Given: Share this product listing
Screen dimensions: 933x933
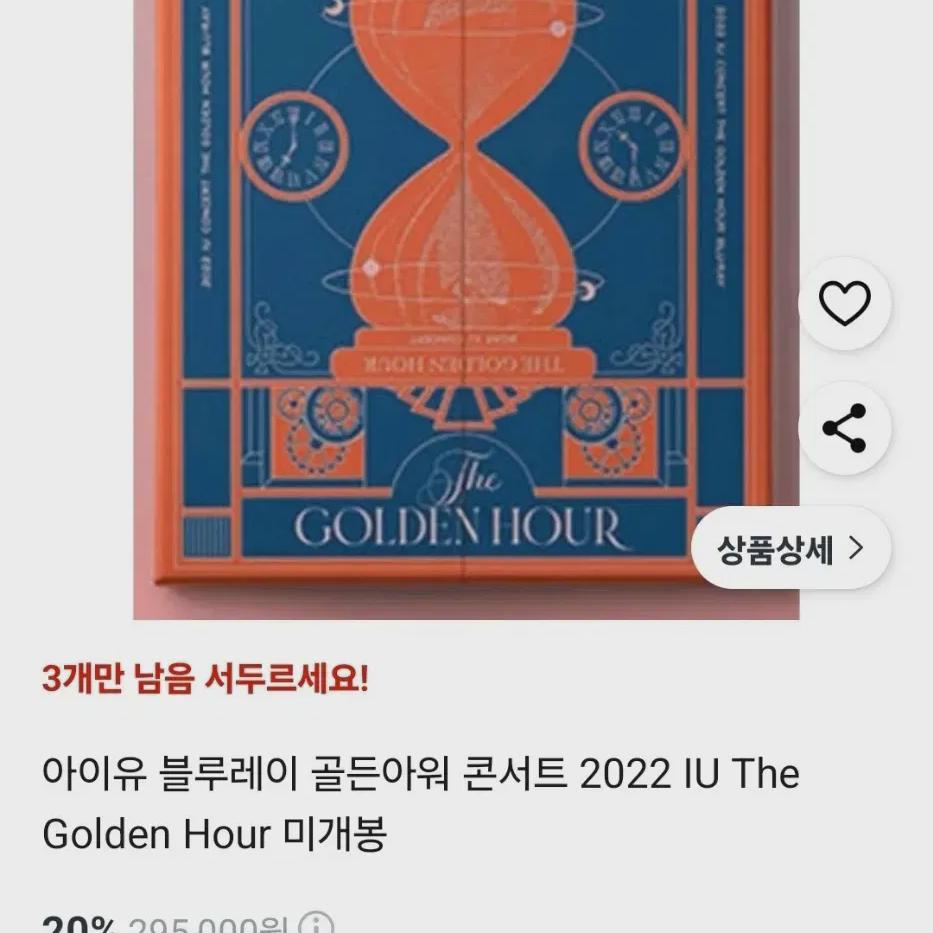Looking at the screenshot, I should 844,428.
